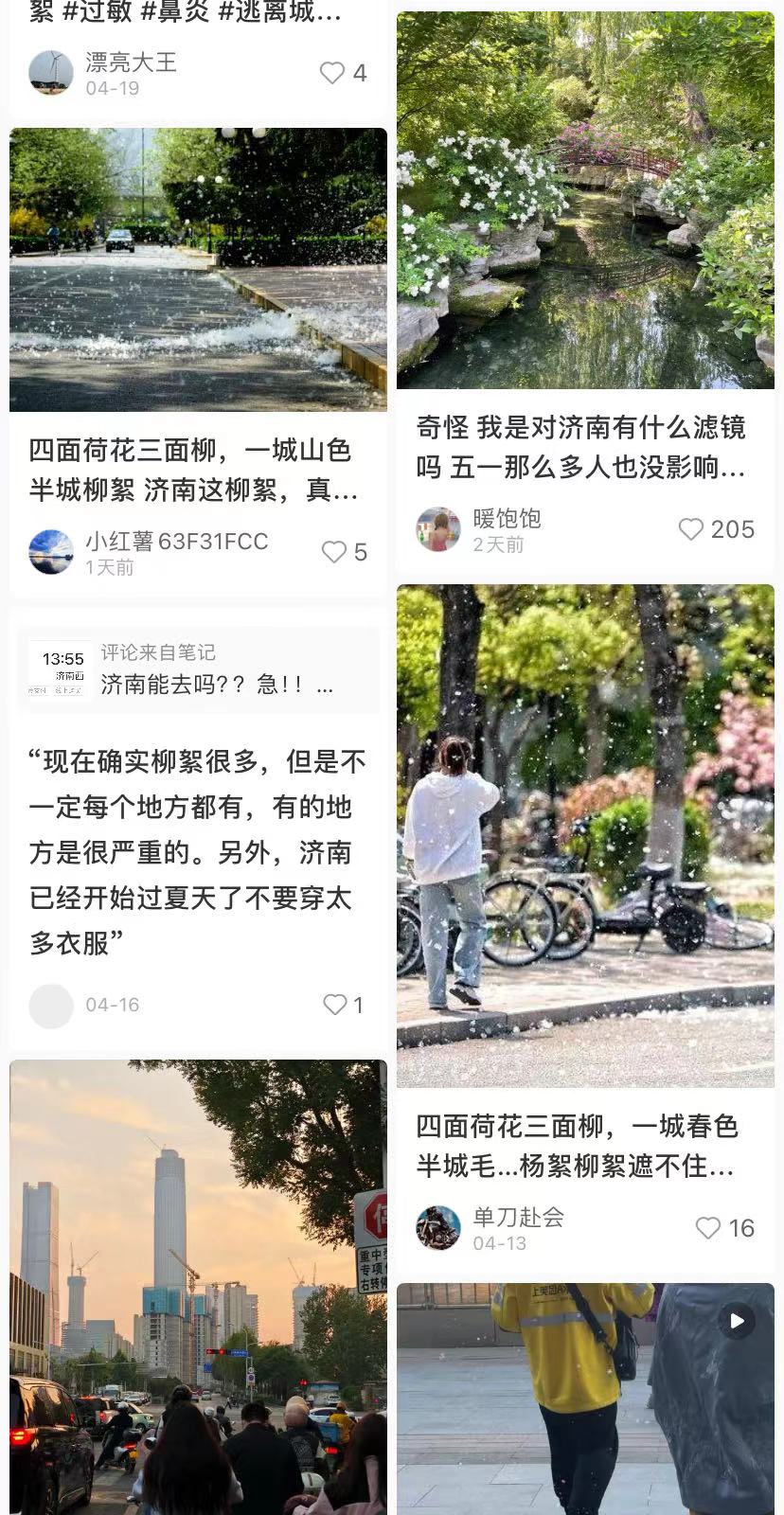Open 漂亮大王's profile avatar
The image size is (784, 1515).
[x=51, y=73]
